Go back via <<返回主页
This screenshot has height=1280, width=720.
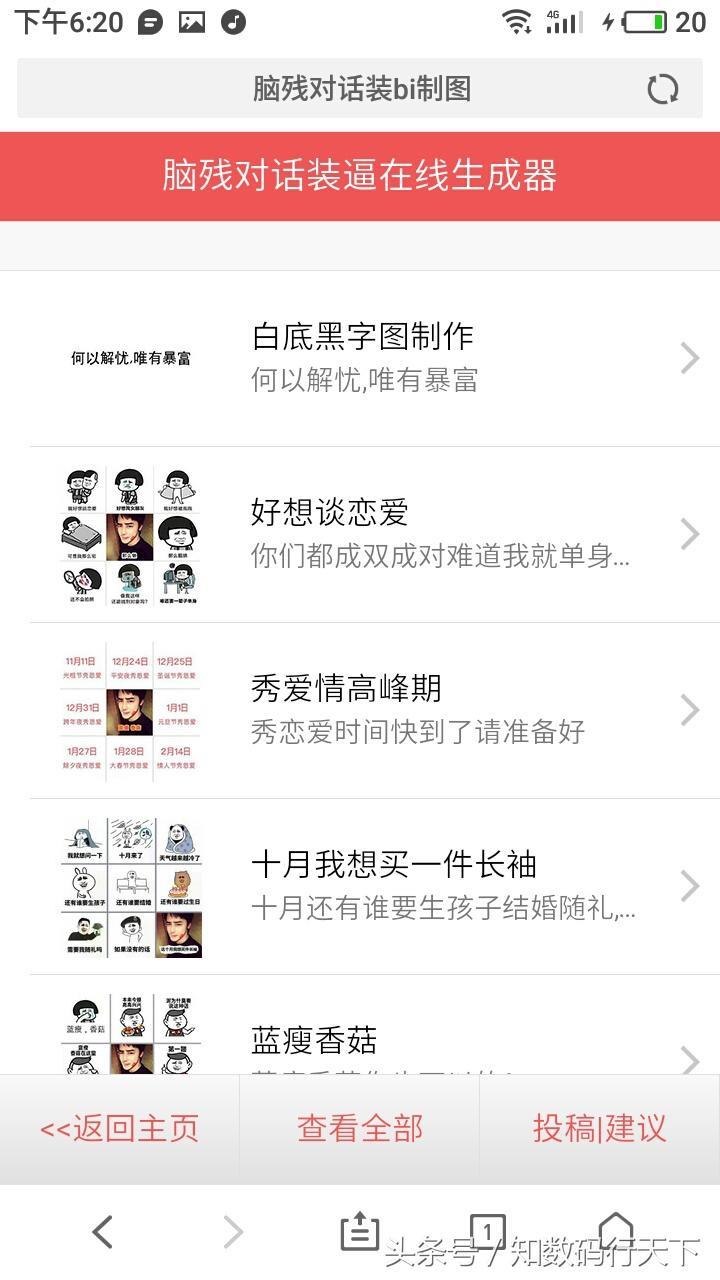tap(119, 1129)
